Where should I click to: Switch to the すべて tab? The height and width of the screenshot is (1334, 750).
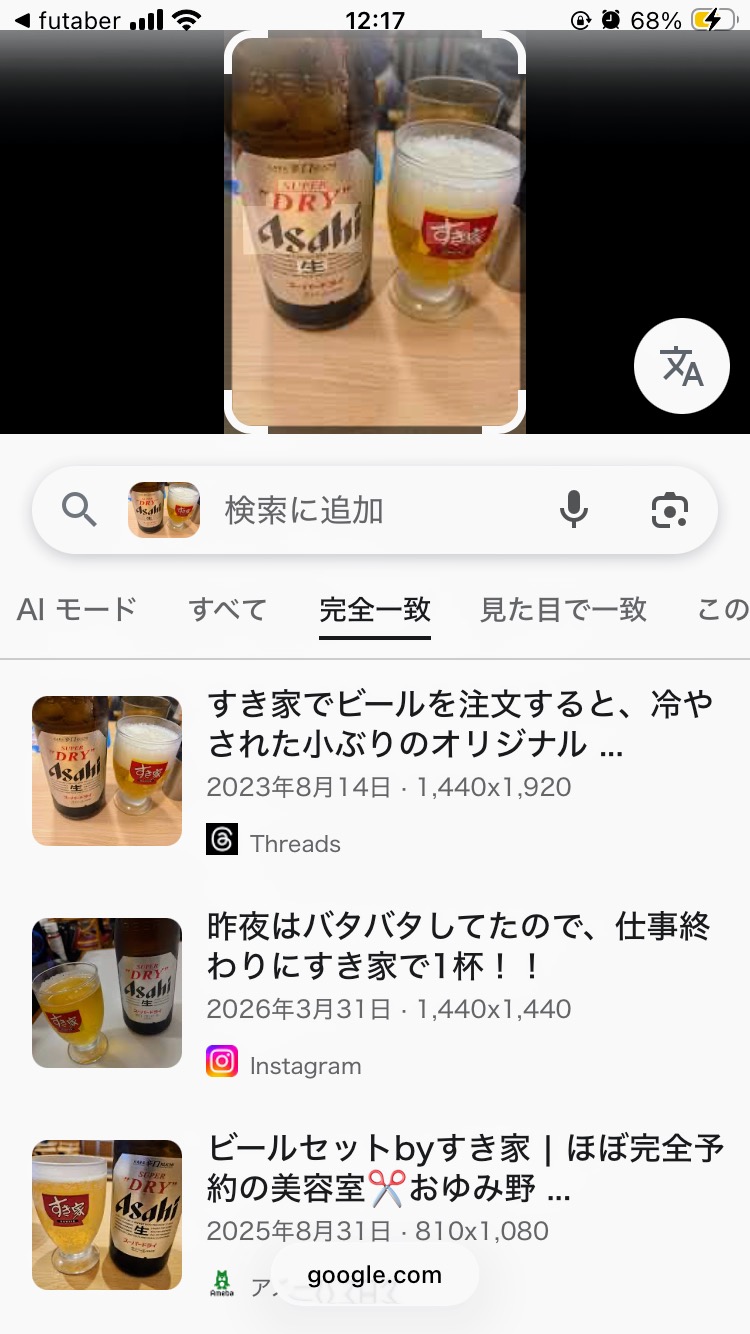coord(228,609)
